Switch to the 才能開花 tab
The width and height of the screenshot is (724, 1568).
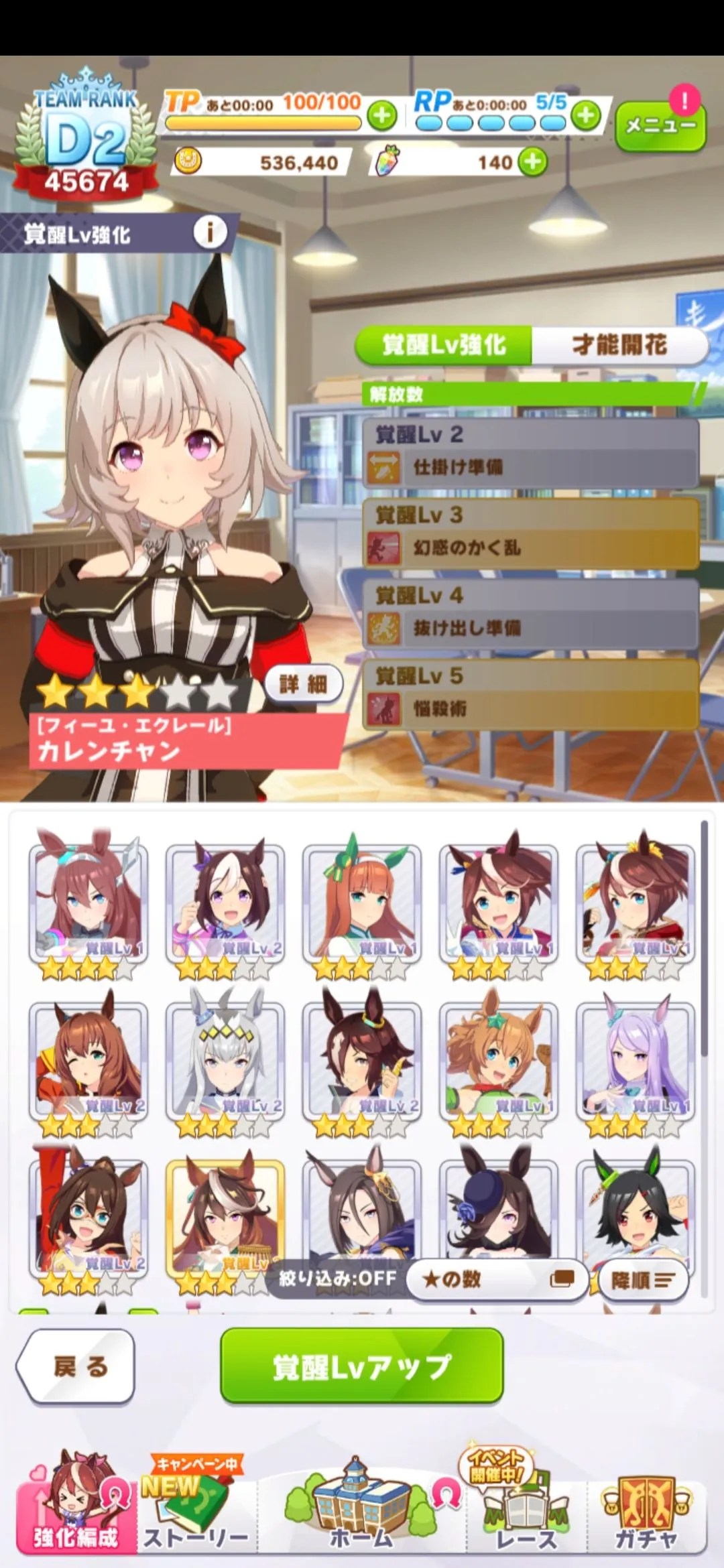point(619,345)
